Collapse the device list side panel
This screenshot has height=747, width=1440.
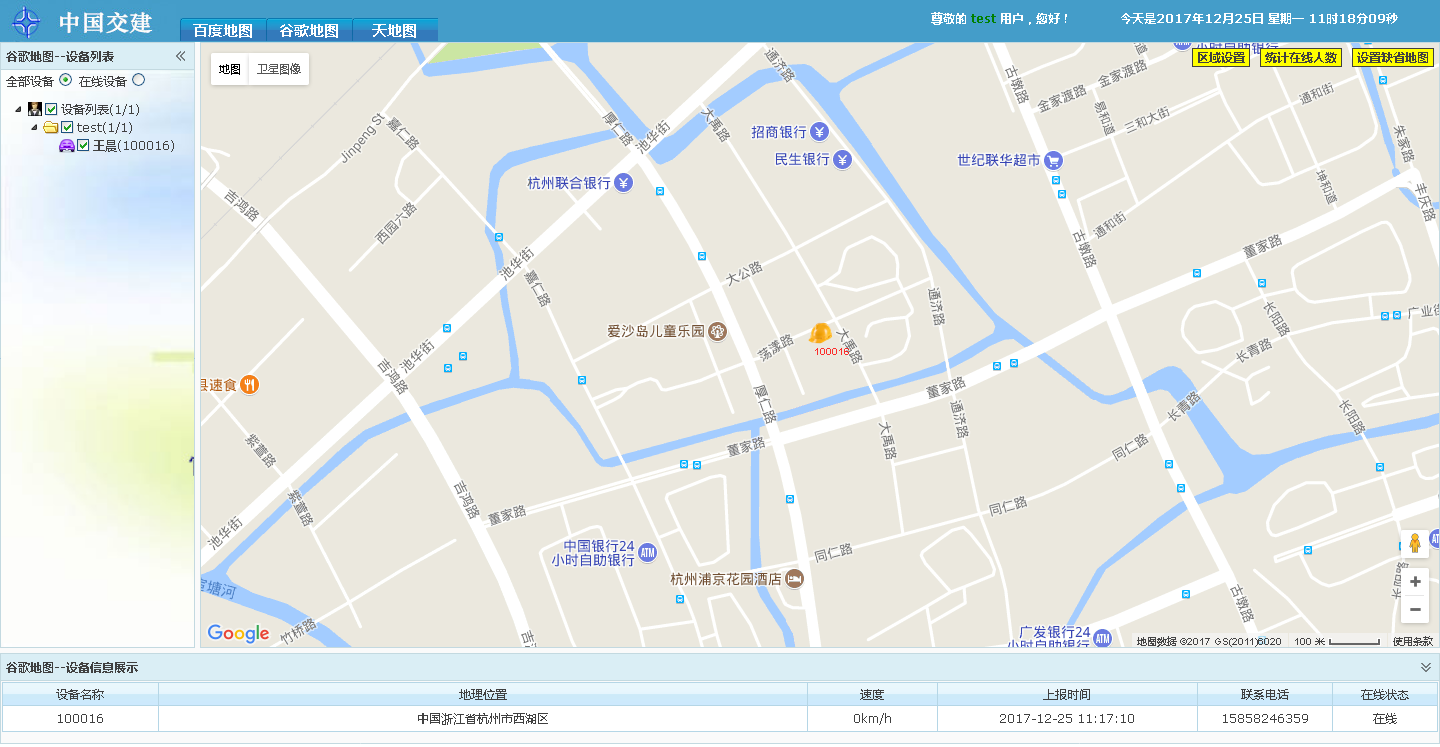tap(181, 56)
